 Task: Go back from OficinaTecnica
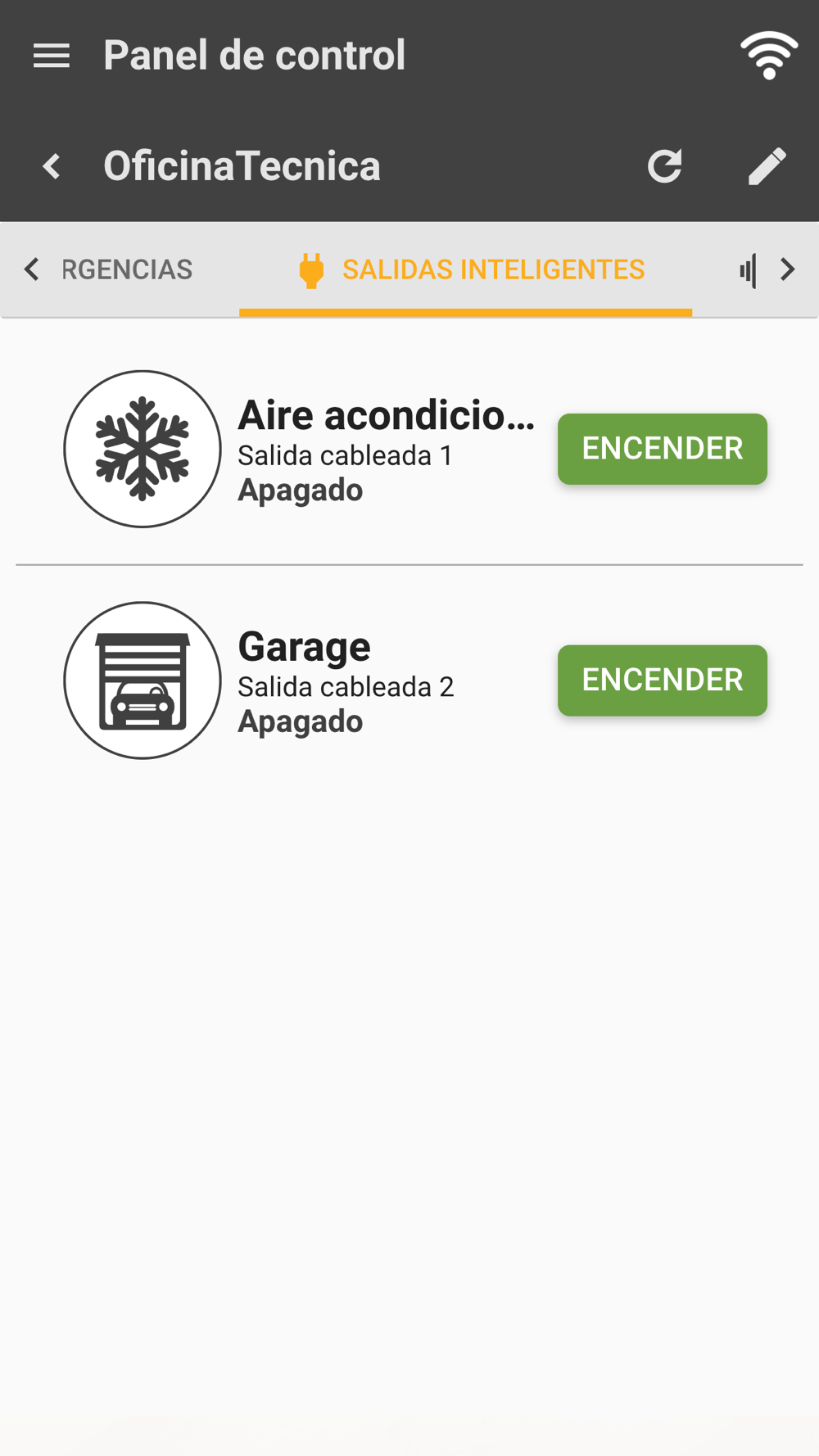tap(52, 166)
